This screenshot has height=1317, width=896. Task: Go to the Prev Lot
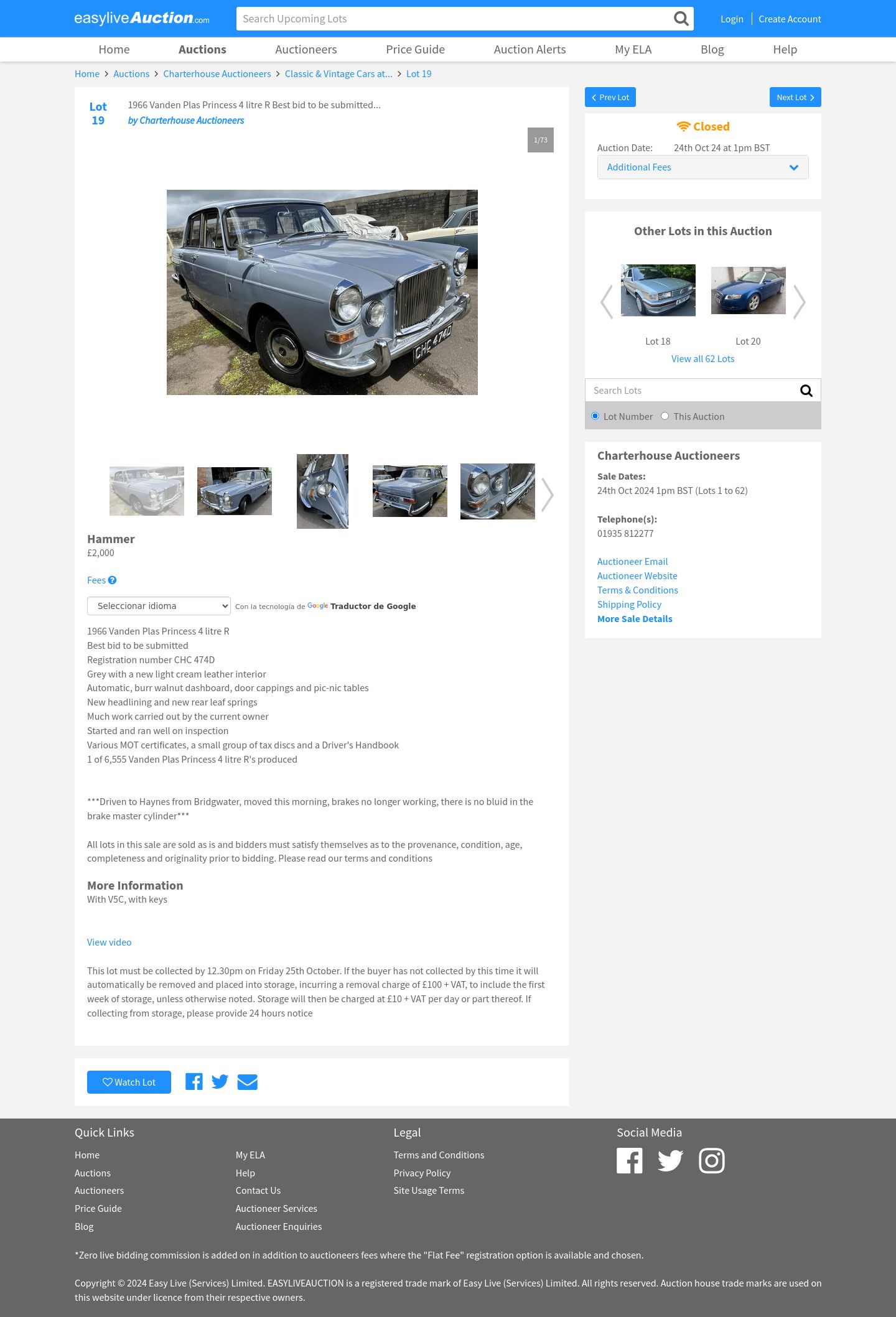coord(610,97)
